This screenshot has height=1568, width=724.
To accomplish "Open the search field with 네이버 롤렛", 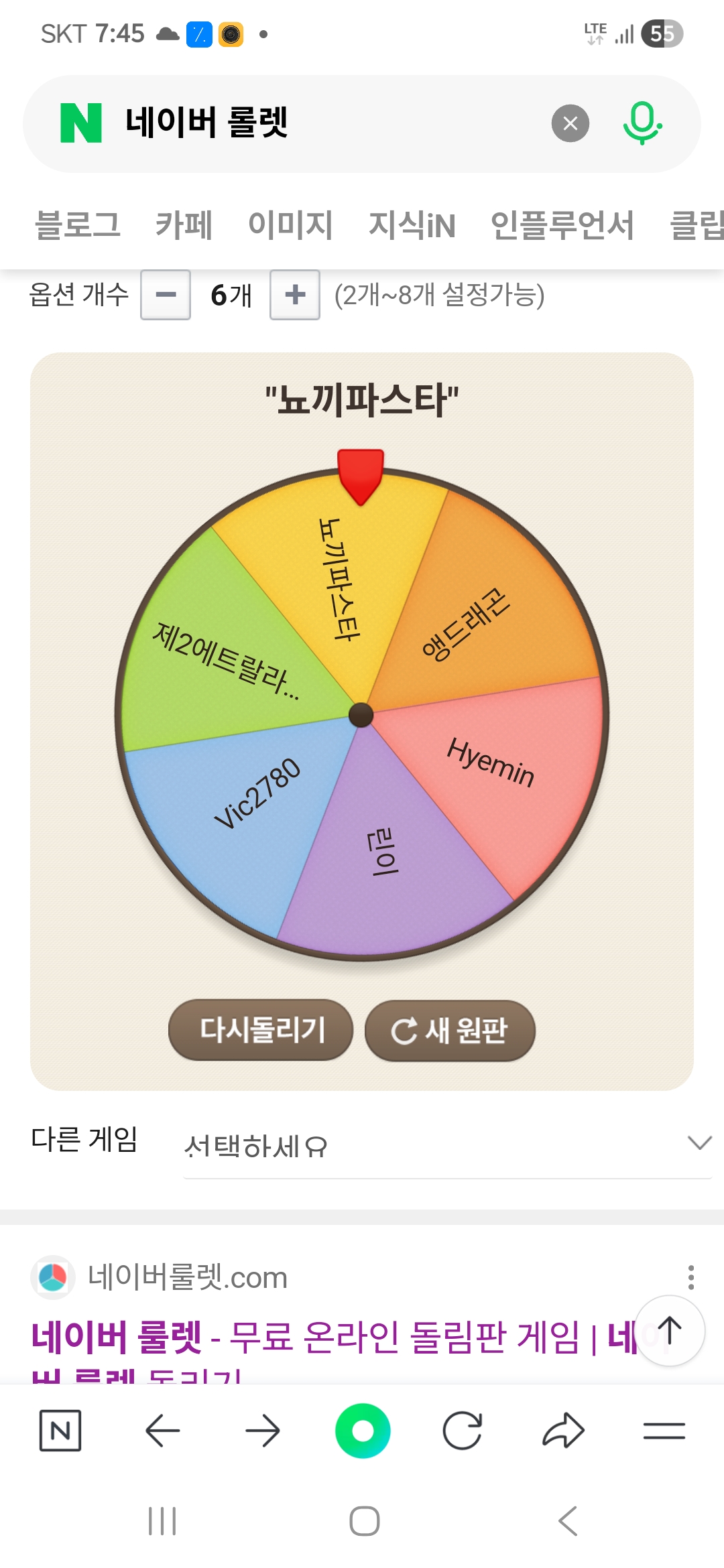I will click(x=322, y=123).
